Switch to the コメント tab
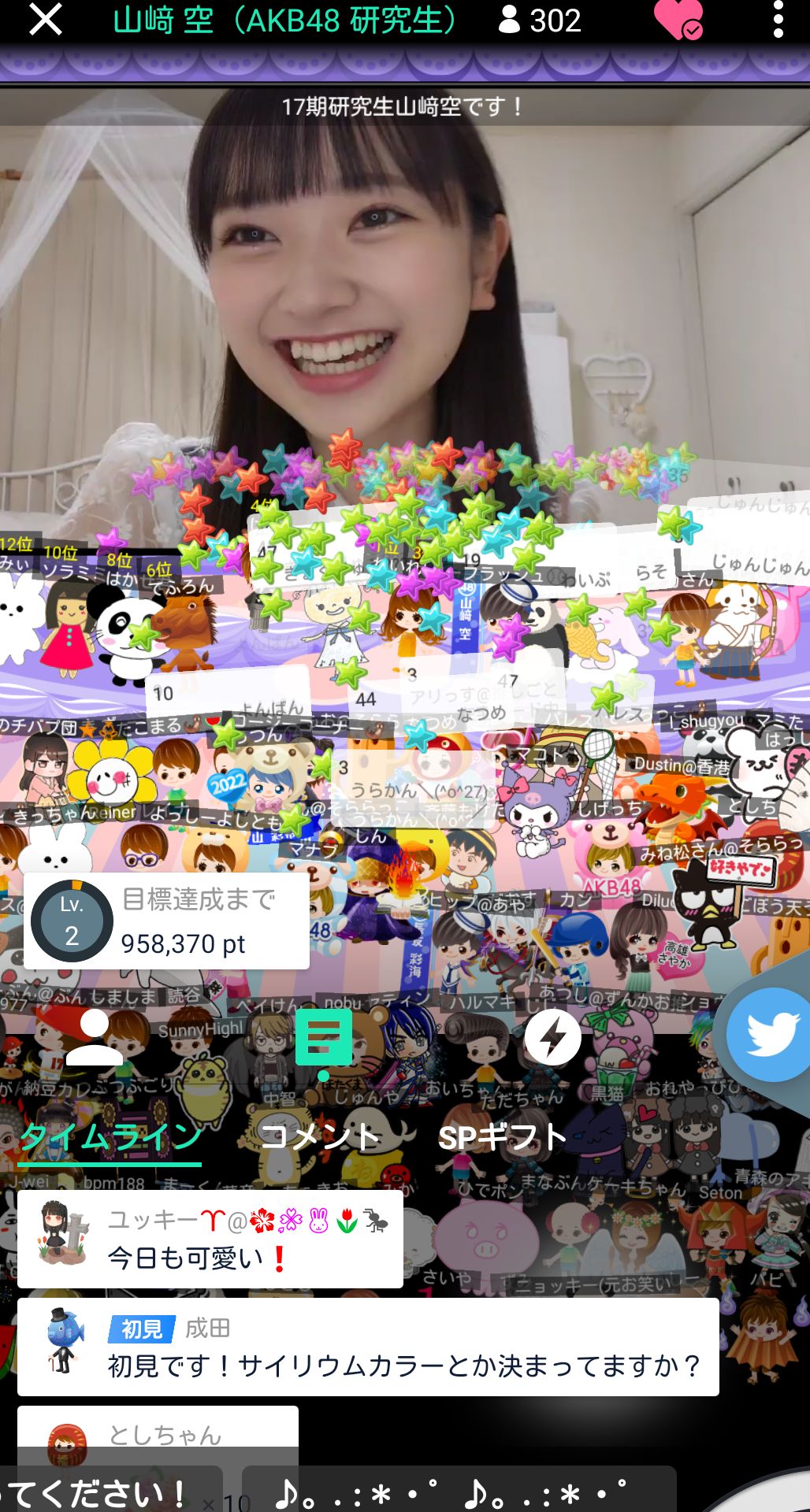The height and width of the screenshot is (1512, 810). 320,1138
